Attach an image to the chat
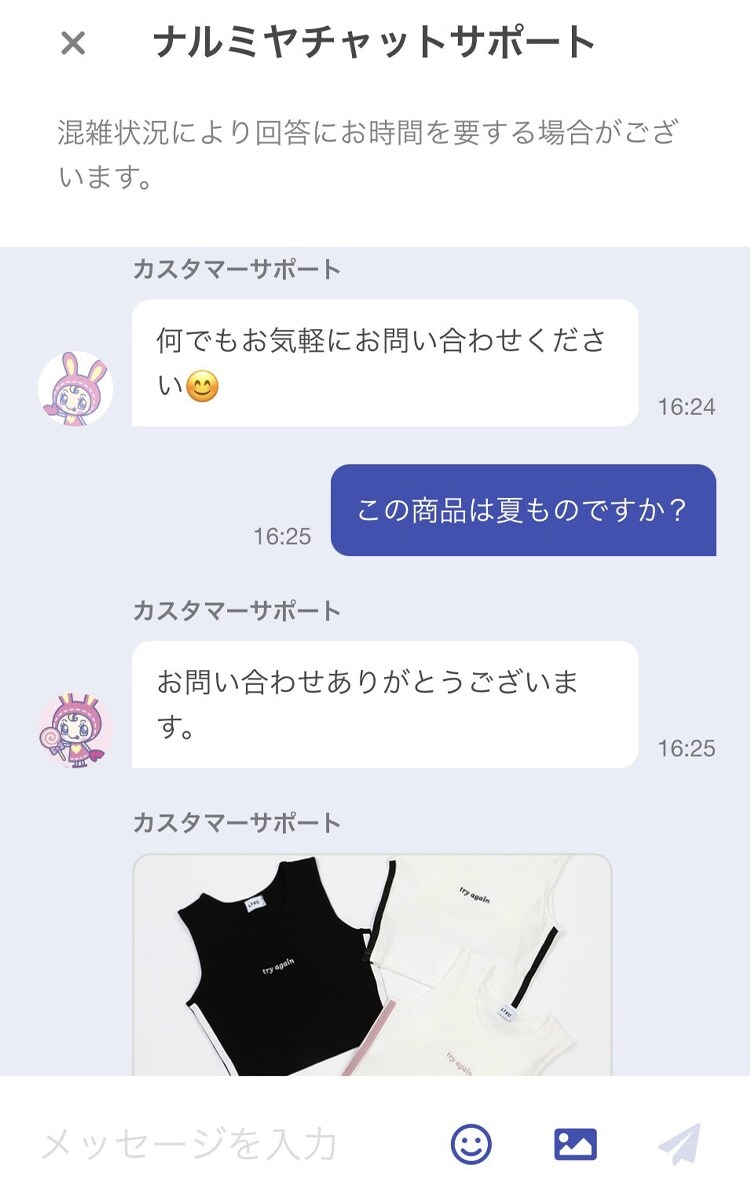 point(575,1144)
